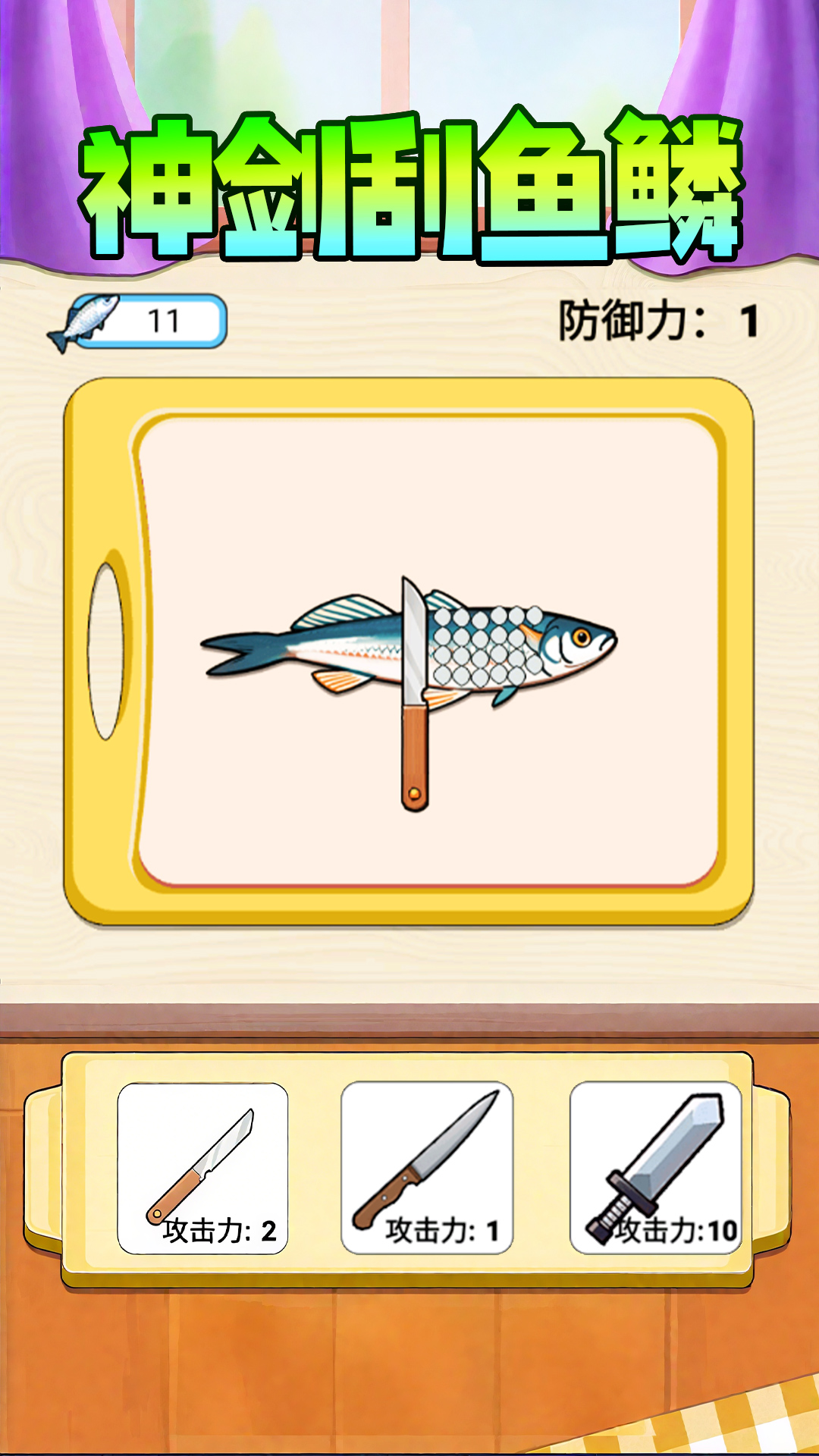This screenshot has height=1456, width=819.
Task: Choose the chef knife with 攻击力 1
Action: click(x=427, y=1168)
